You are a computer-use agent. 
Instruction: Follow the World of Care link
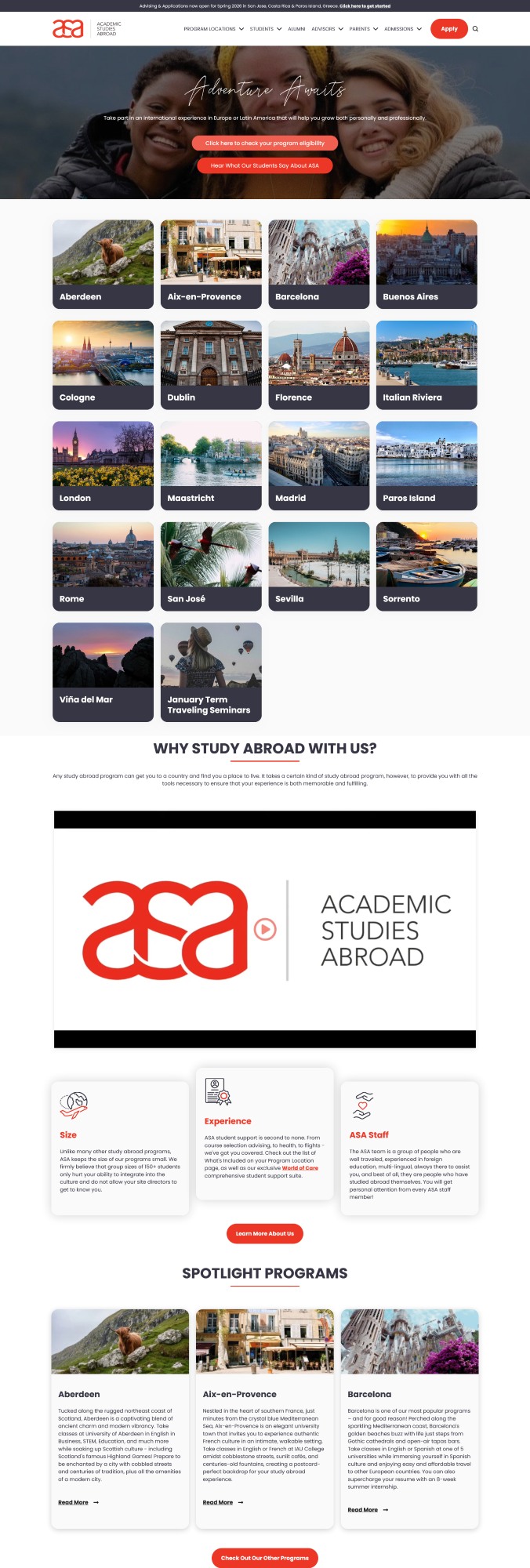pos(300,1168)
